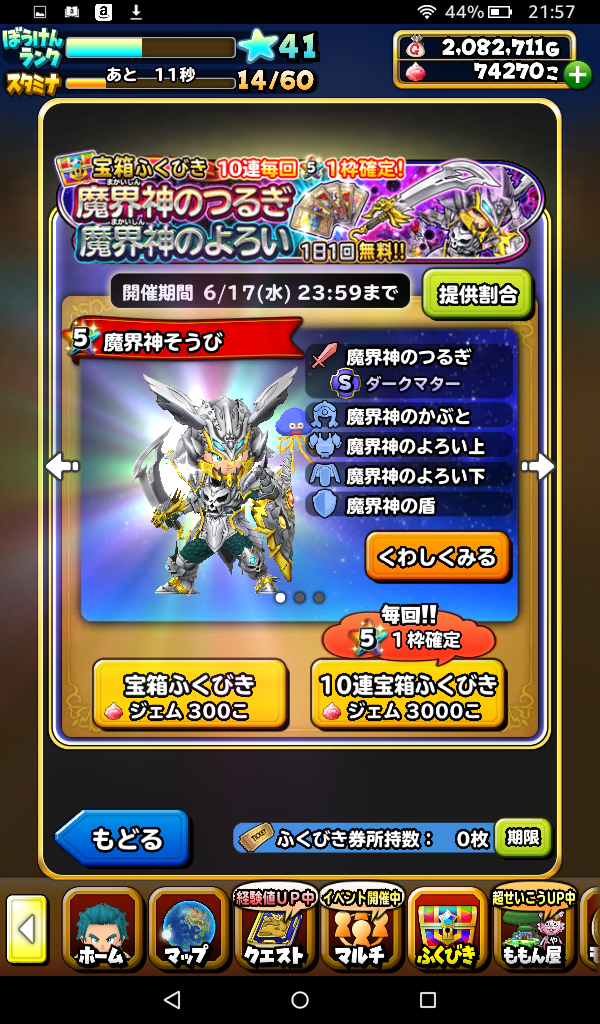Draw 10連宝箱ふくびき for 3000 gems

[408, 696]
